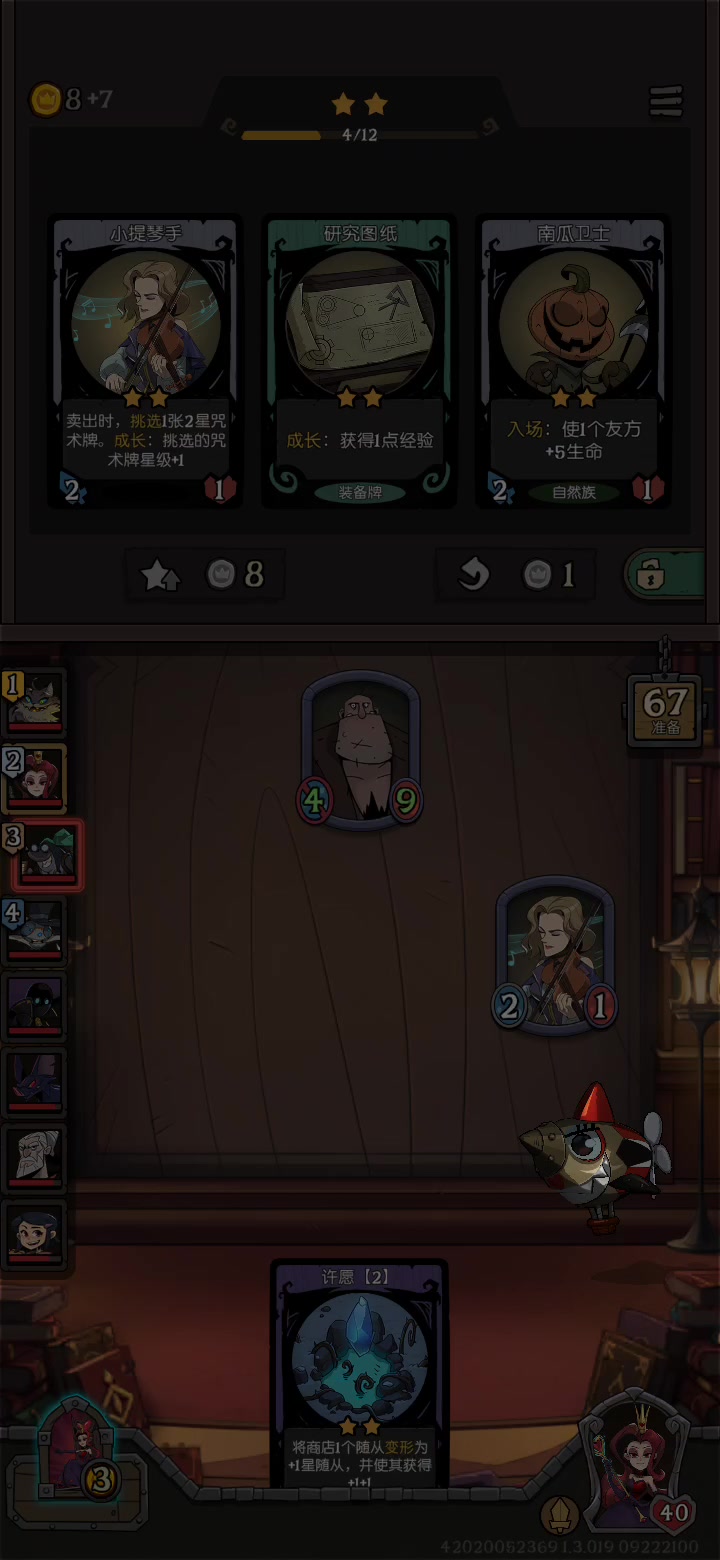Tap the 准备 ready timer button
Screen dimensions: 720x1560
(665, 710)
